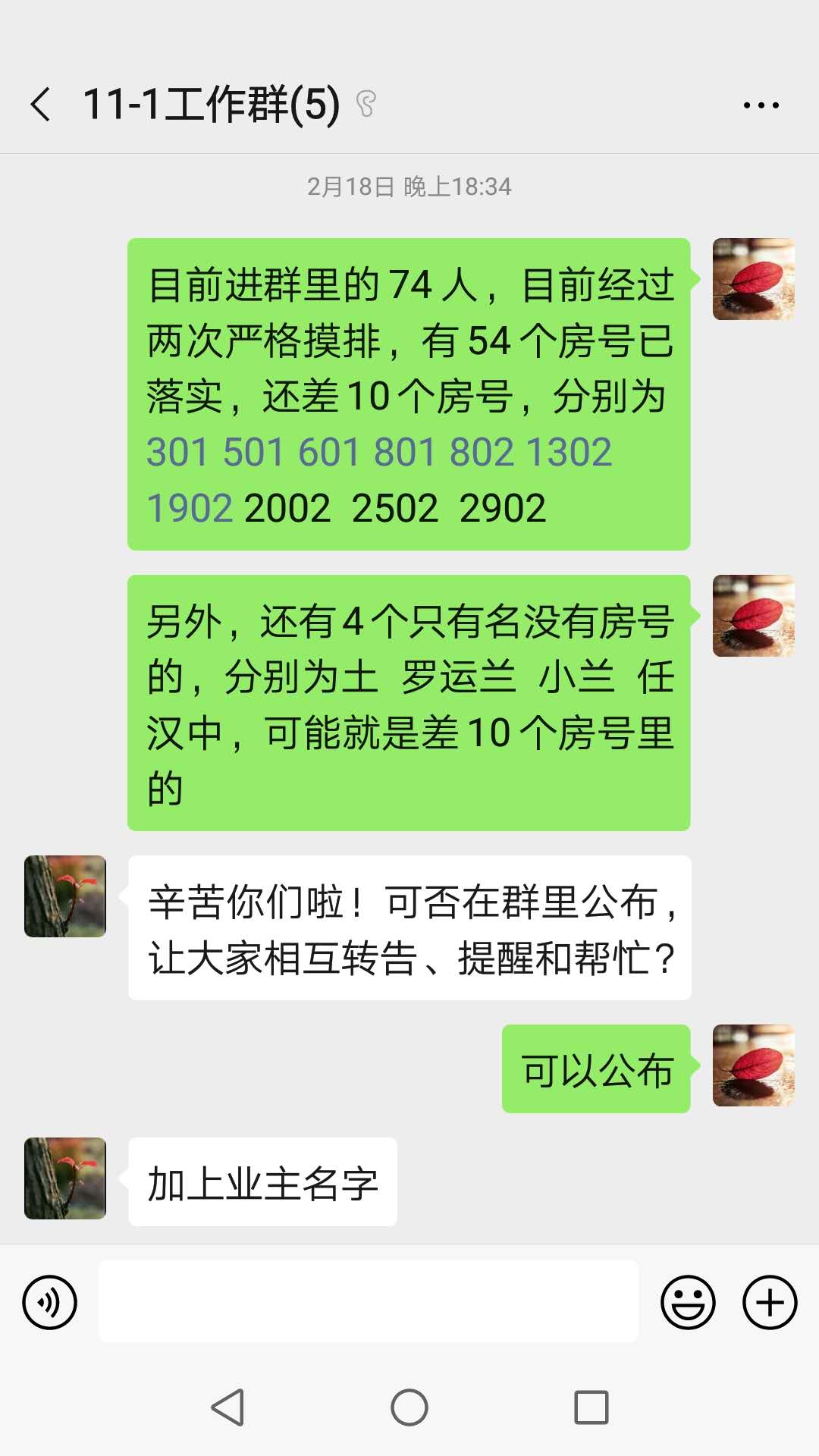Viewport: 819px width, 1456px height.
Task: Tap the system home button
Action: click(409, 1407)
